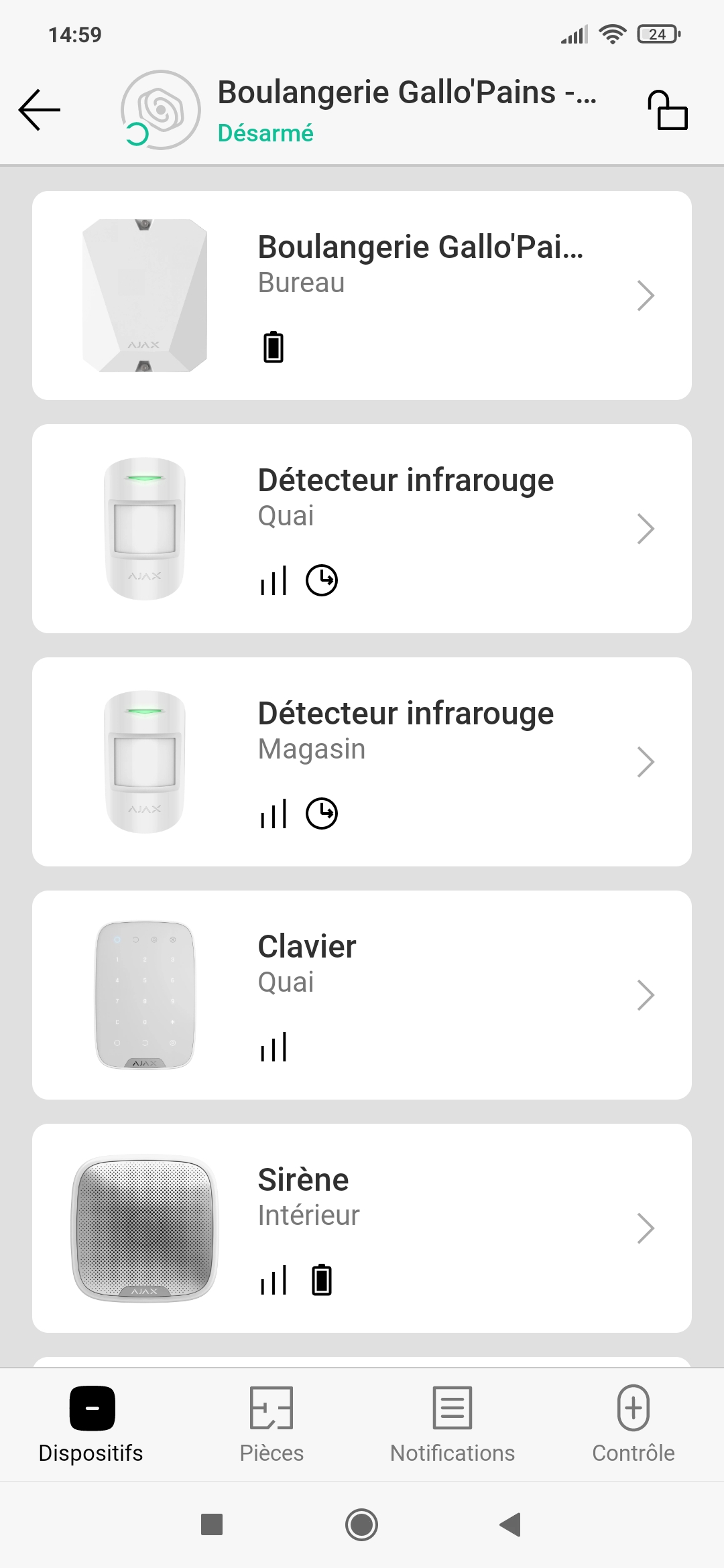Switch to the Pièces tab

coord(271,1424)
